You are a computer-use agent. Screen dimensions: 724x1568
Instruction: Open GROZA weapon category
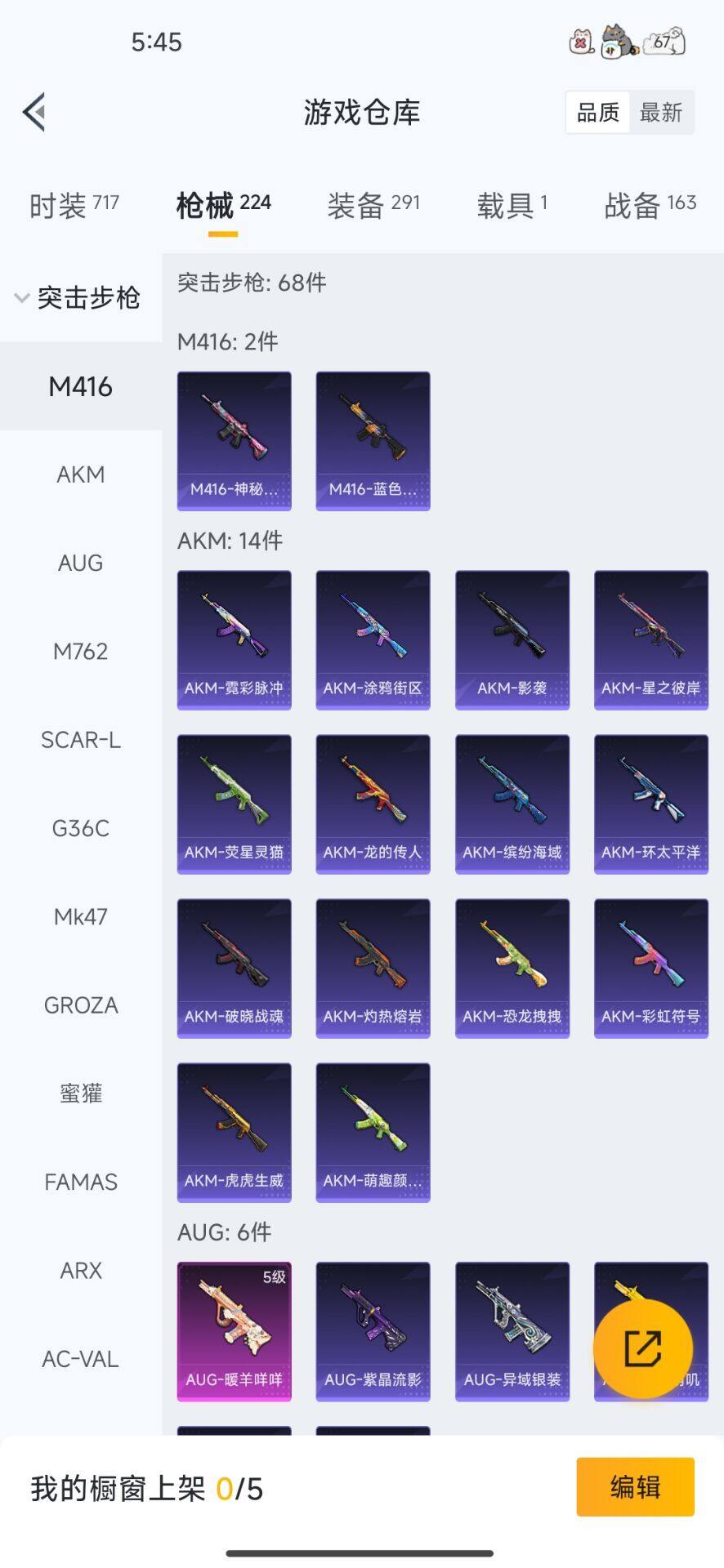click(80, 1004)
